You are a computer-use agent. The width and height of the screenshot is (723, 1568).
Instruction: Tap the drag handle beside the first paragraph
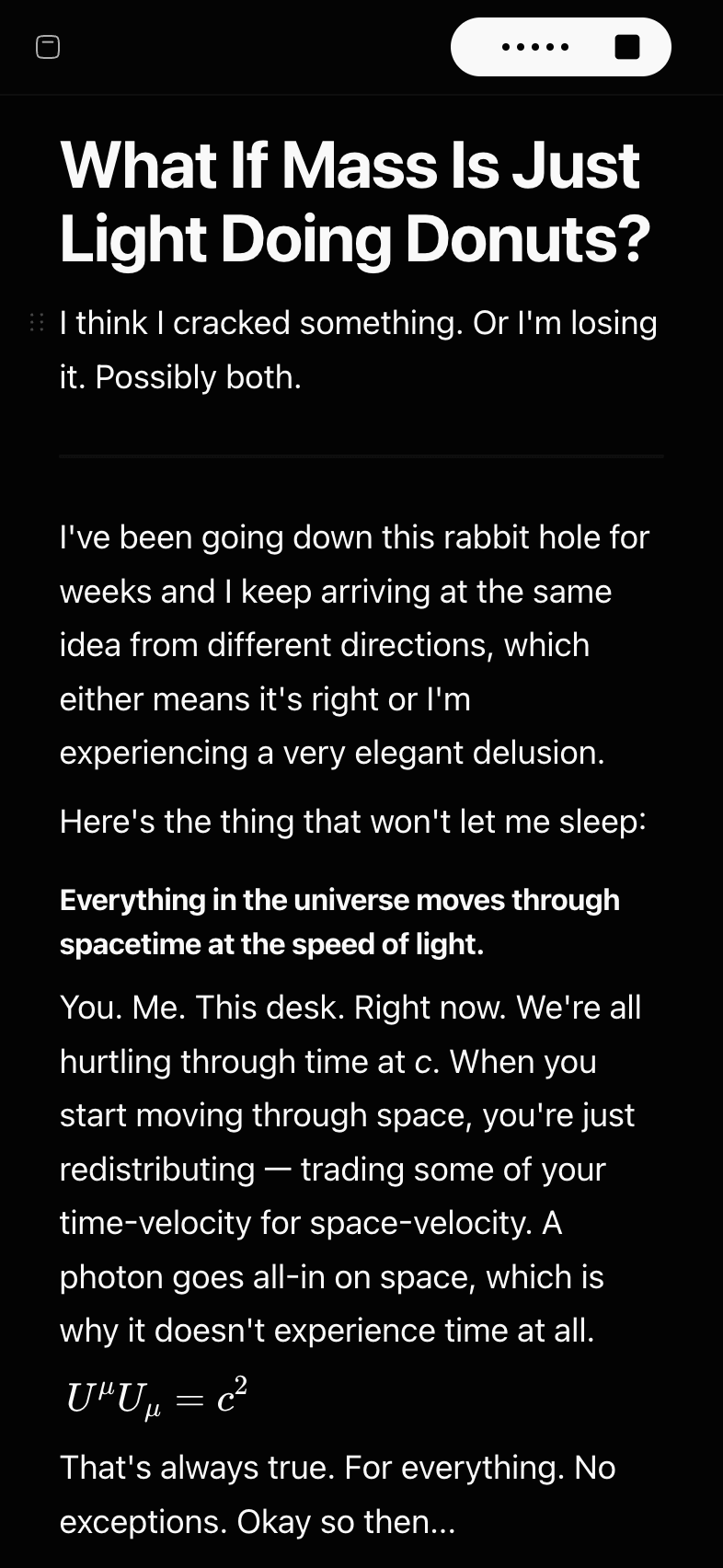pos(37,323)
